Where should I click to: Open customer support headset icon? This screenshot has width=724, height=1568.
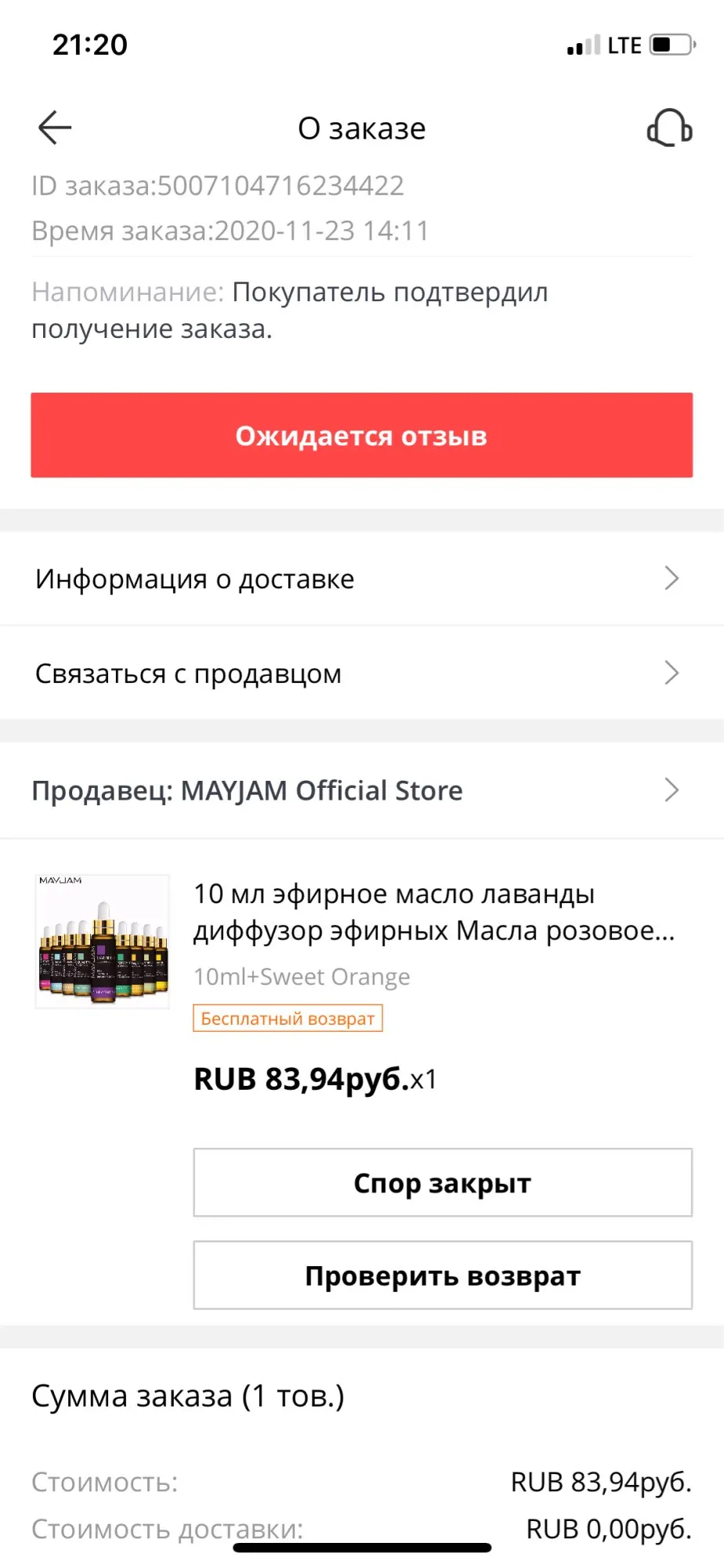tap(669, 128)
